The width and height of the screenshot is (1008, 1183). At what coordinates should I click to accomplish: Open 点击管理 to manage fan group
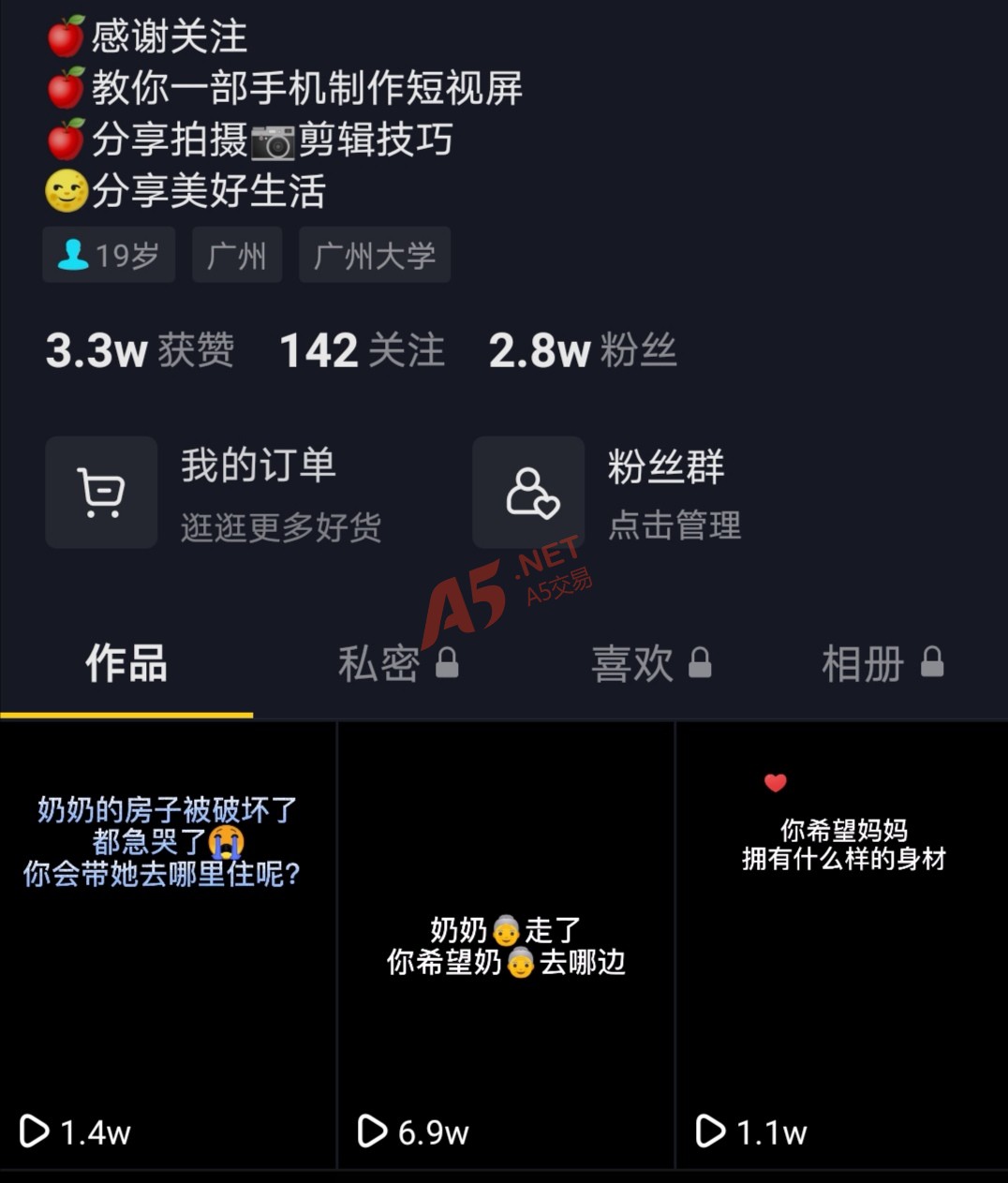[x=674, y=525]
